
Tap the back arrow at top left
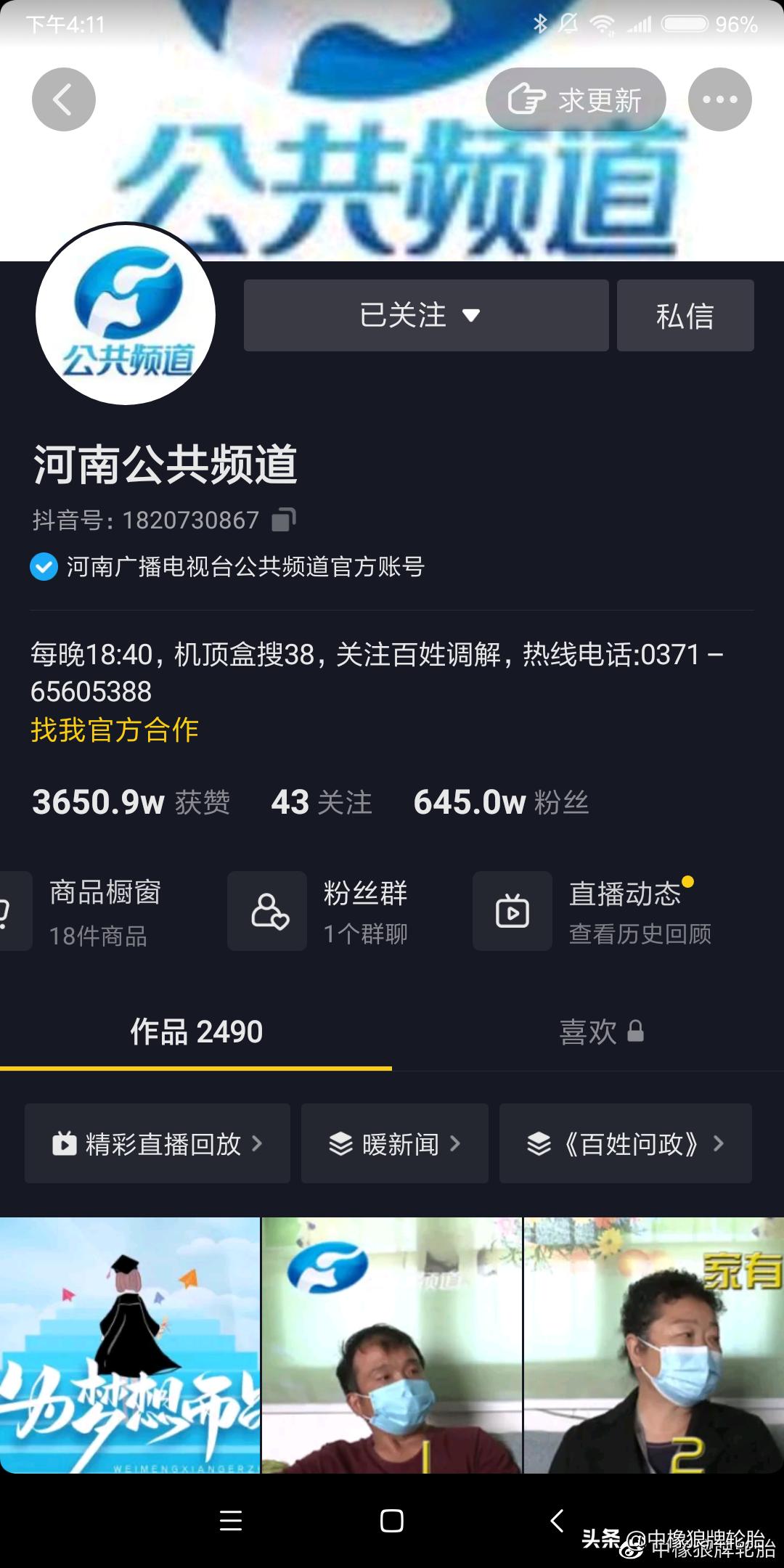(x=64, y=99)
